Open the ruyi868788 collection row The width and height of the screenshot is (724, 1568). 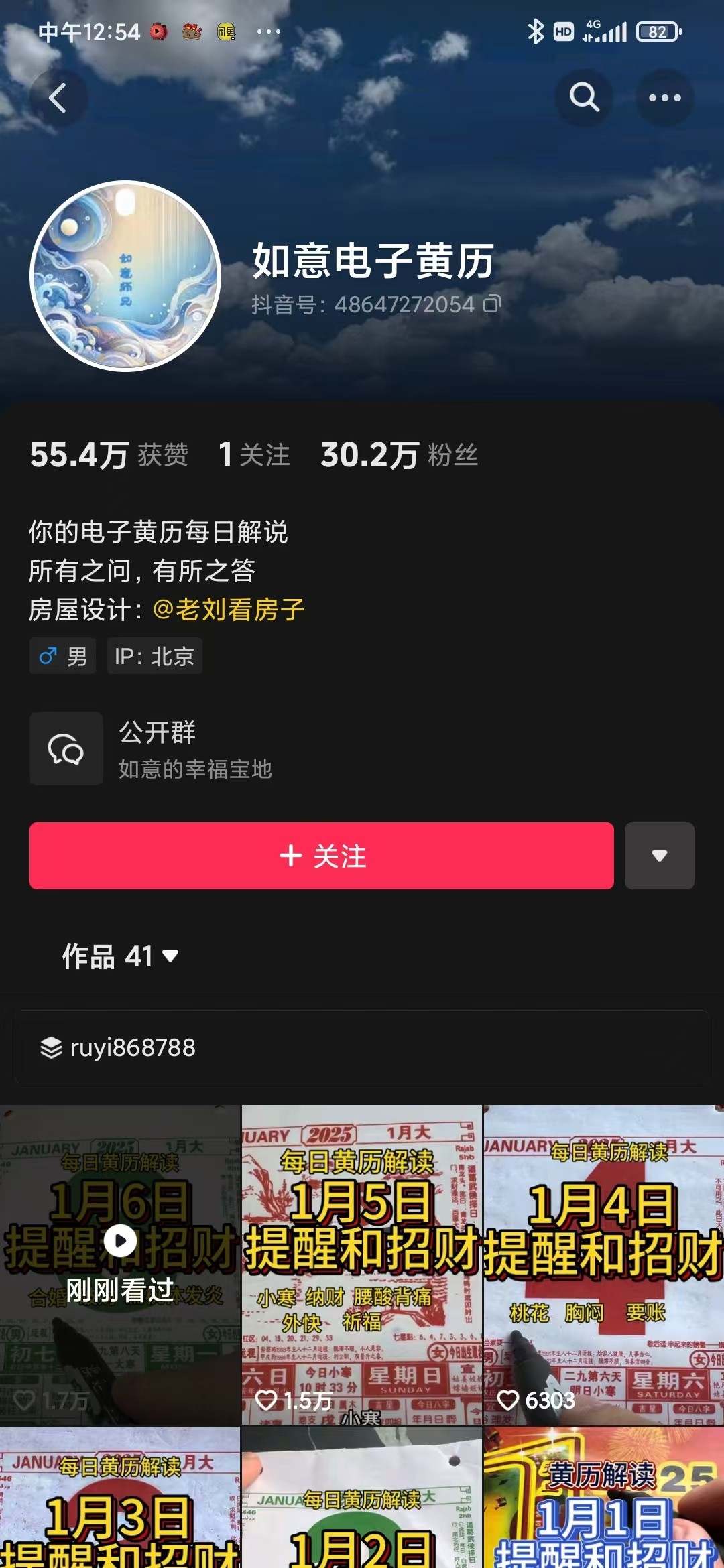pos(362,1047)
